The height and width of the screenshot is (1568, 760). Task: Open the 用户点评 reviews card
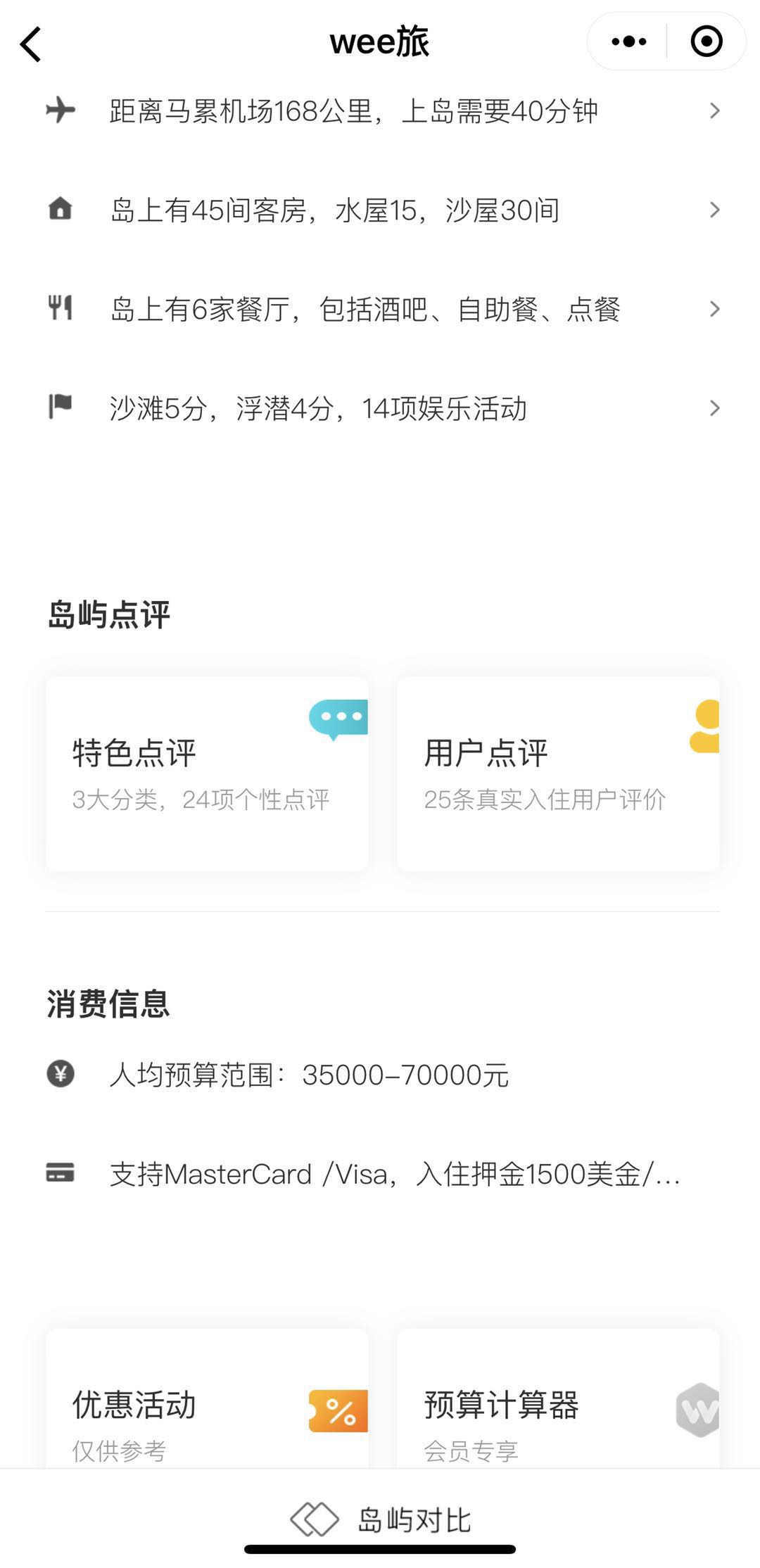tap(558, 774)
